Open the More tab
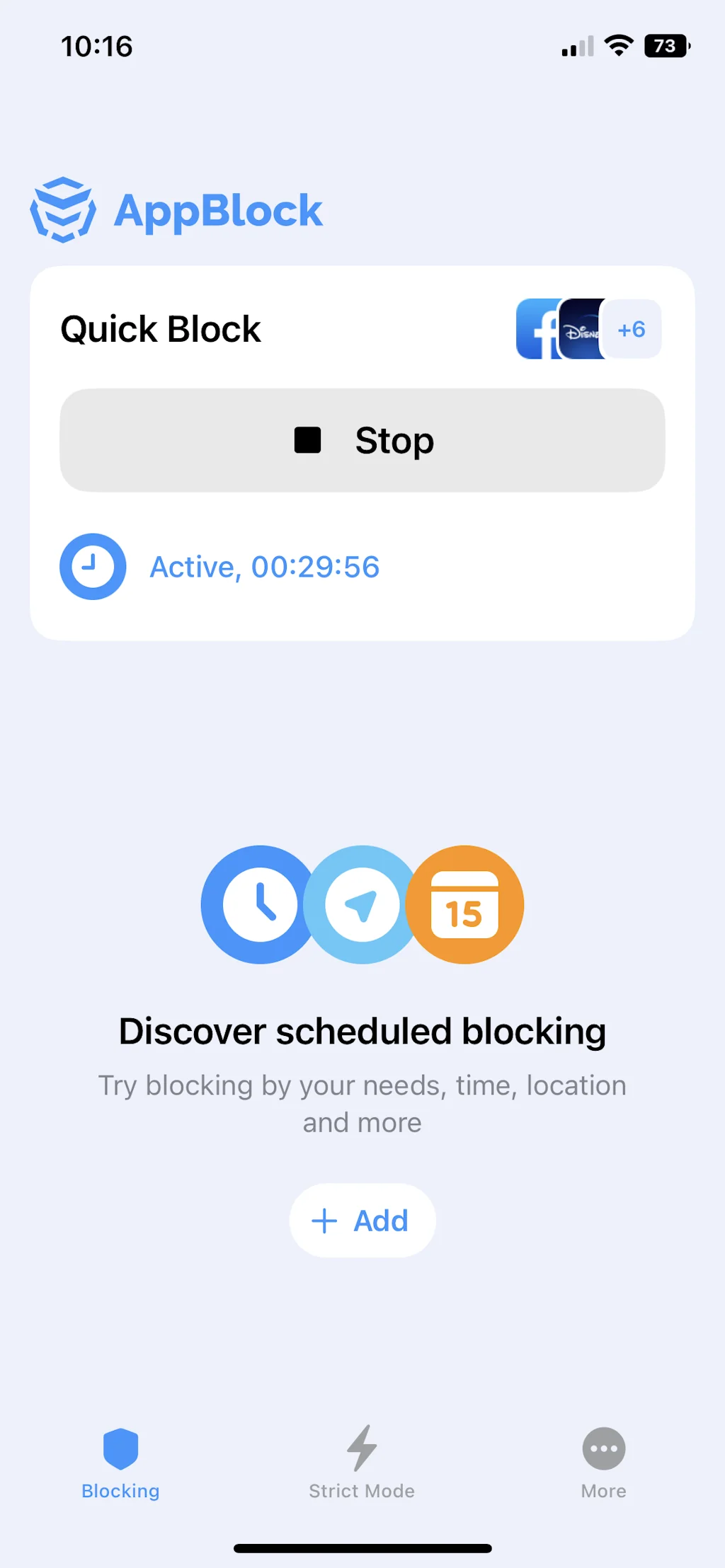This screenshot has height=1568, width=725. click(x=603, y=1465)
